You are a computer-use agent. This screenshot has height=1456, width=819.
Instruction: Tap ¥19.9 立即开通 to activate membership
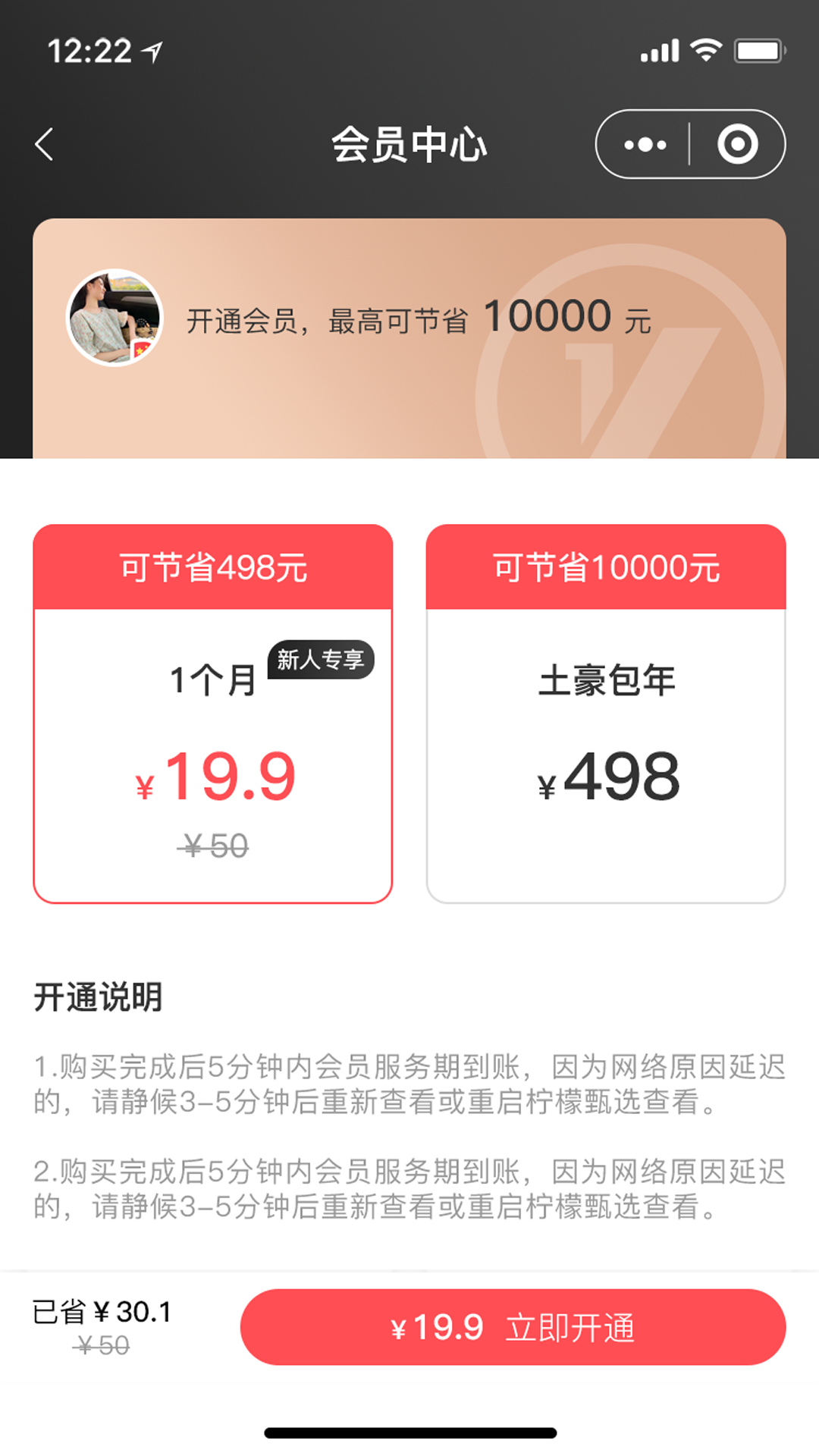click(513, 1327)
